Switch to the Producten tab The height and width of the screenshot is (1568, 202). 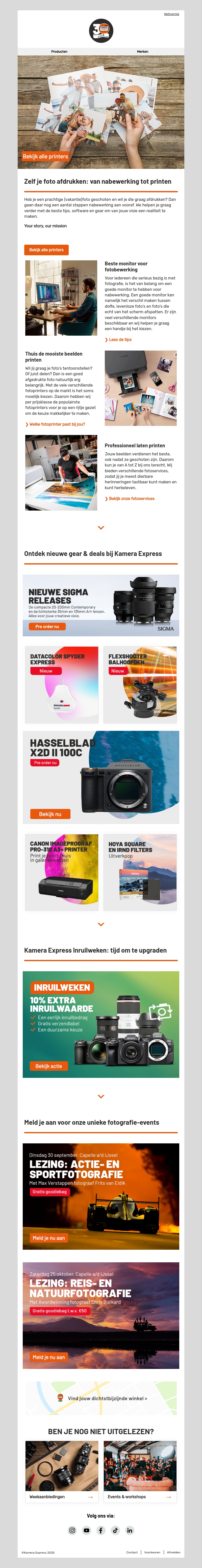point(59,52)
